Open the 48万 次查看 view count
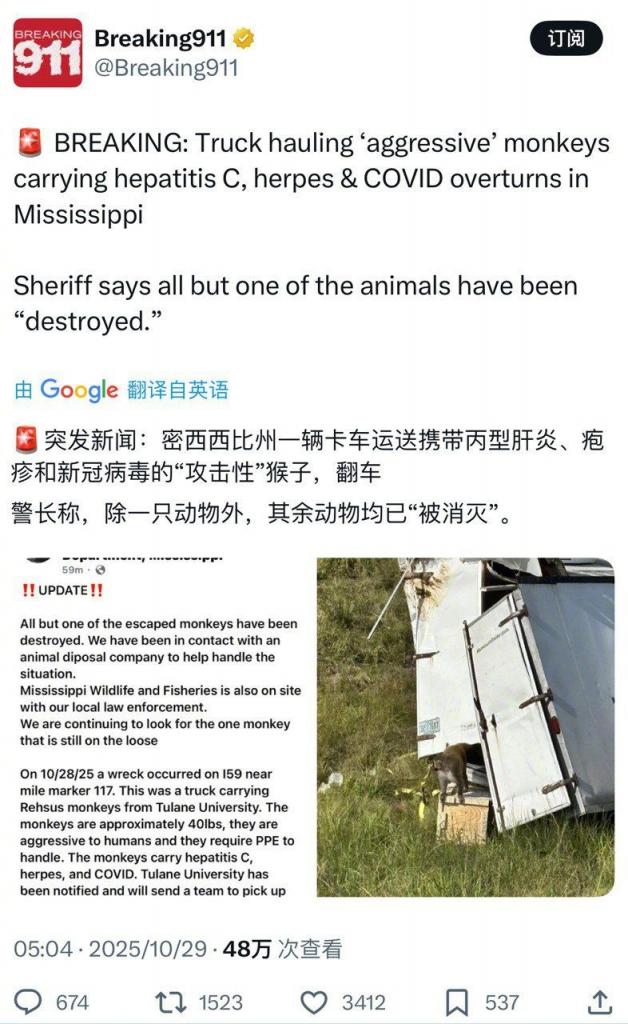Viewport: 628px width, 1024px height. pos(282,949)
